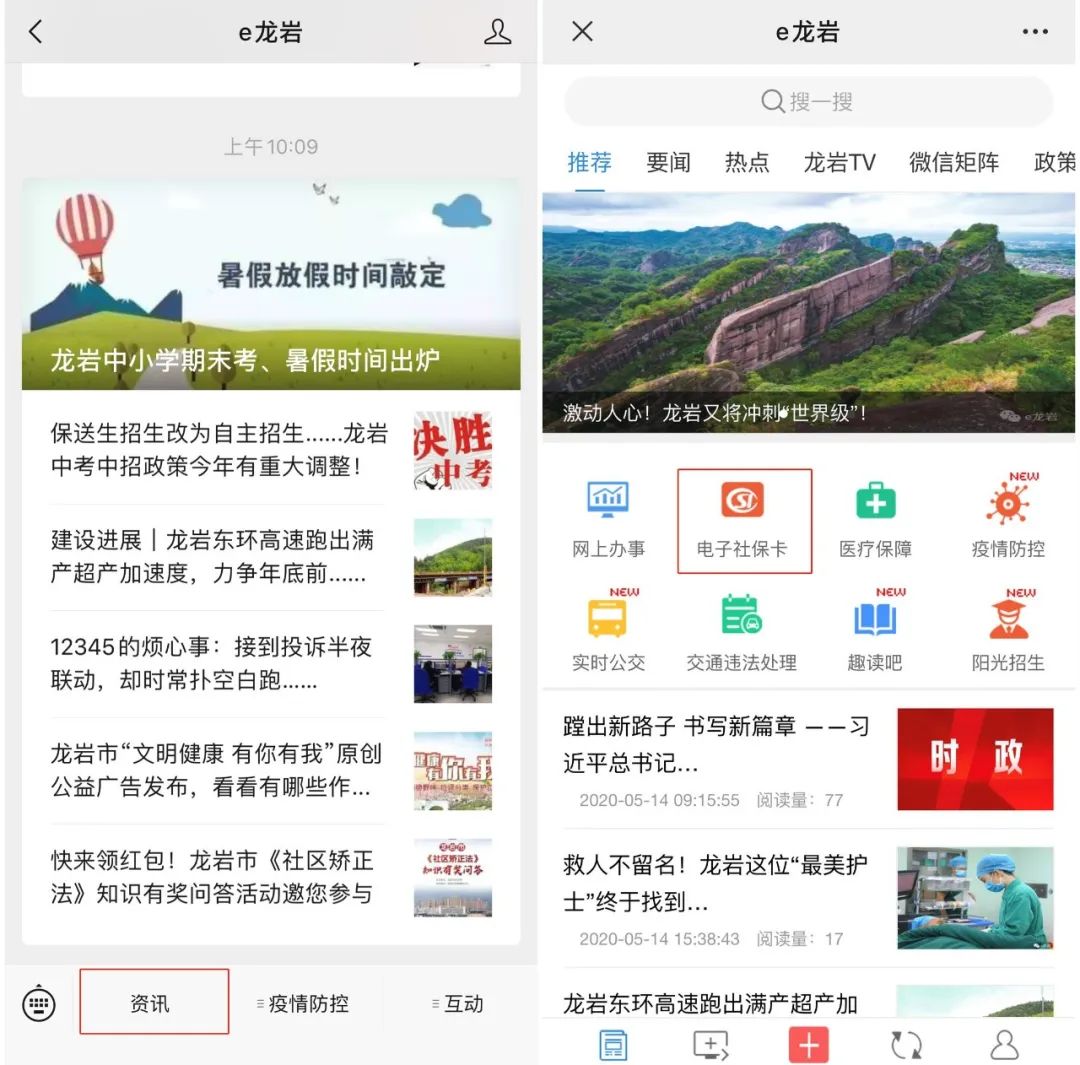Open 网上办事 service
This screenshot has height=1065, width=1080.
click(x=608, y=520)
